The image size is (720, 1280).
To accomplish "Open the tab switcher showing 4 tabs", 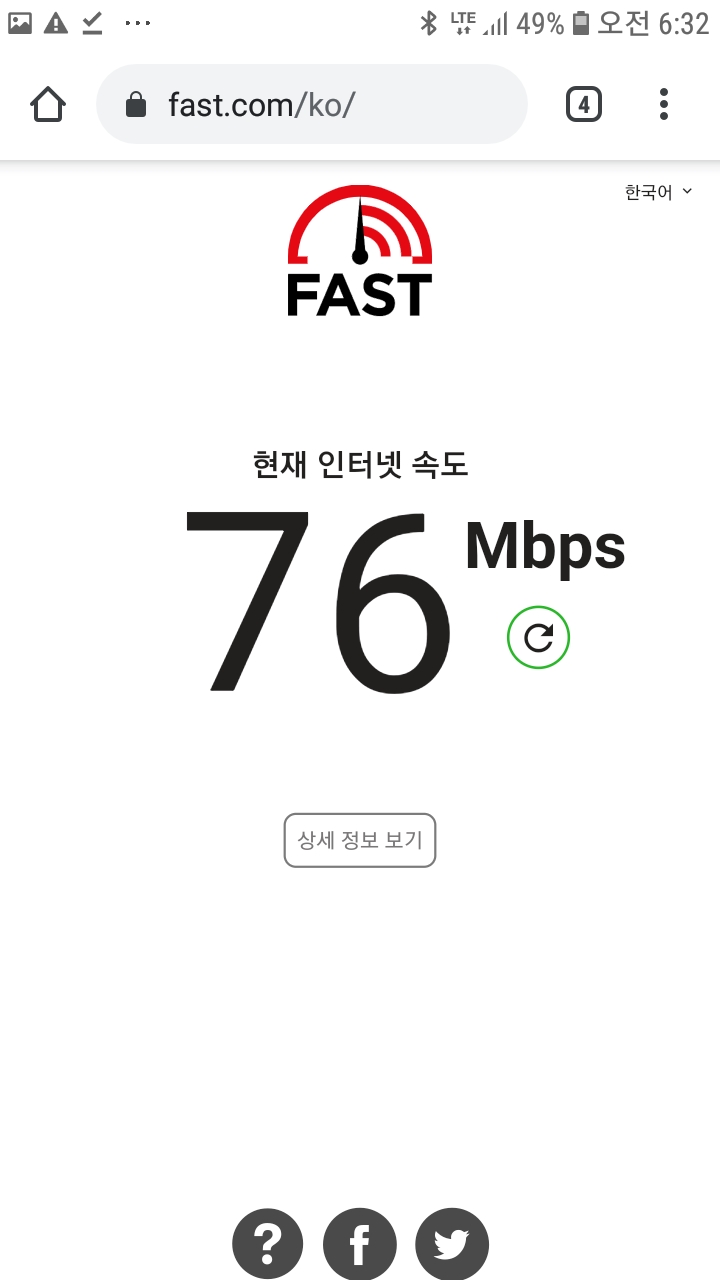I will pos(584,104).
